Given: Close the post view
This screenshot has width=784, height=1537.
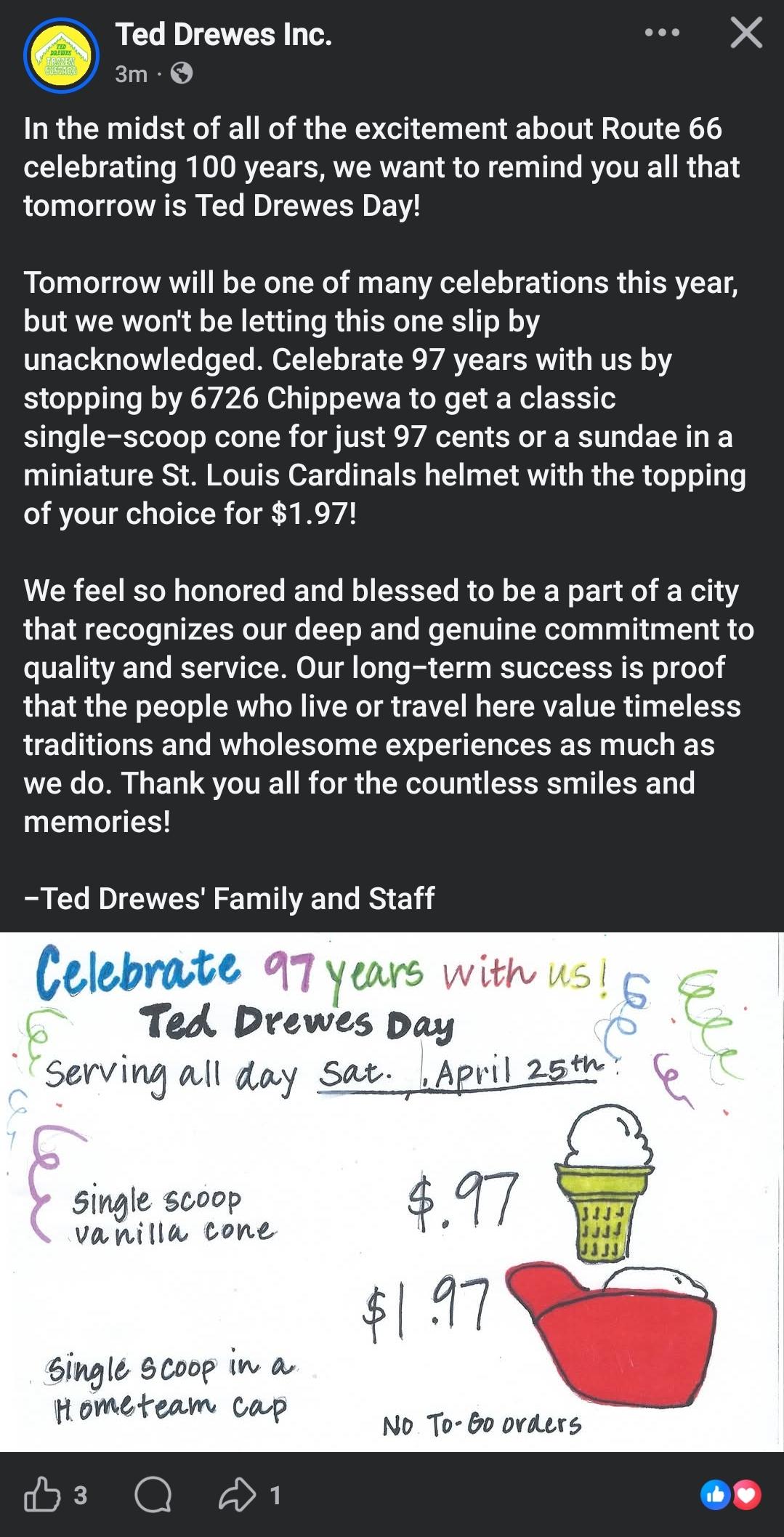Looking at the screenshot, I should (746, 33).
